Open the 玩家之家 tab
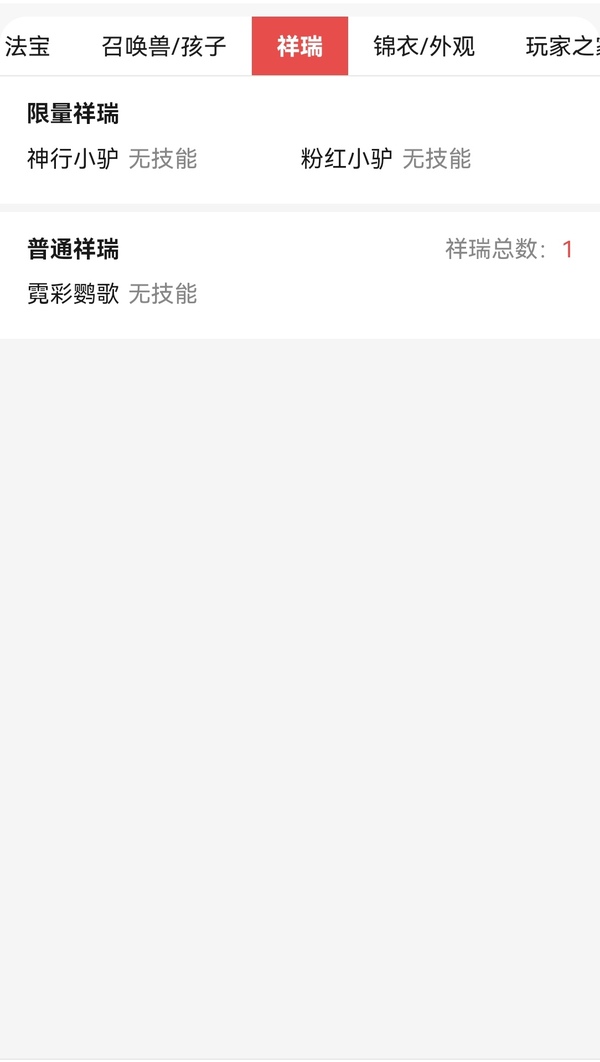 562,46
